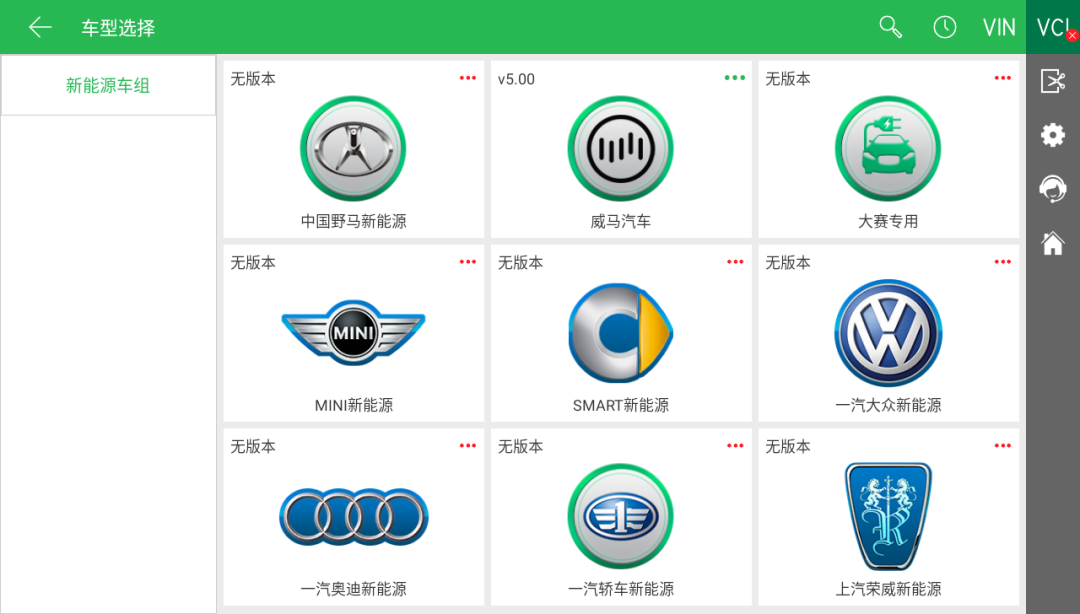The width and height of the screenshot is (1080, 614).
Task: Open the history clock icon
Action: [945, 27]
